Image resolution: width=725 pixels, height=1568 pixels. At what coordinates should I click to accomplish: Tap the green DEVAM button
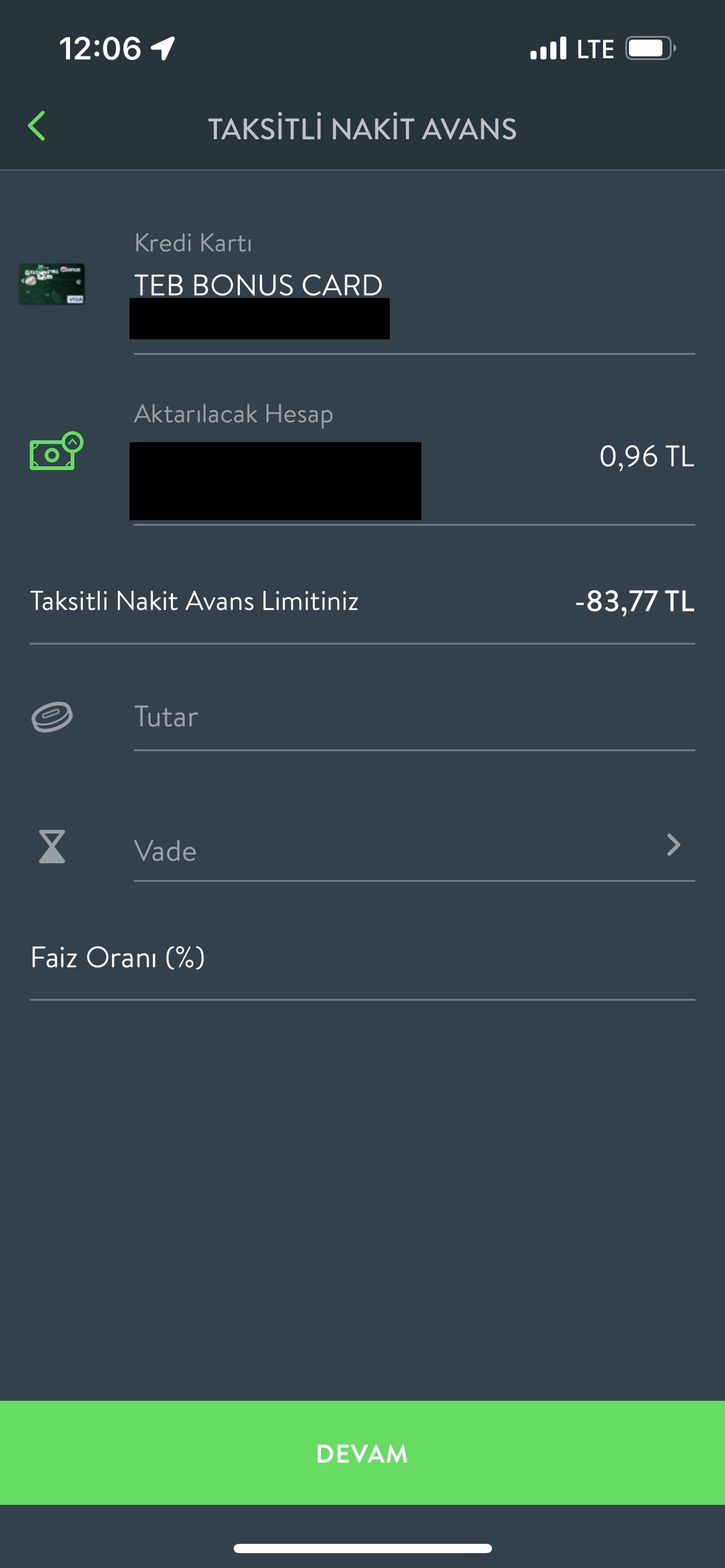362,1453
